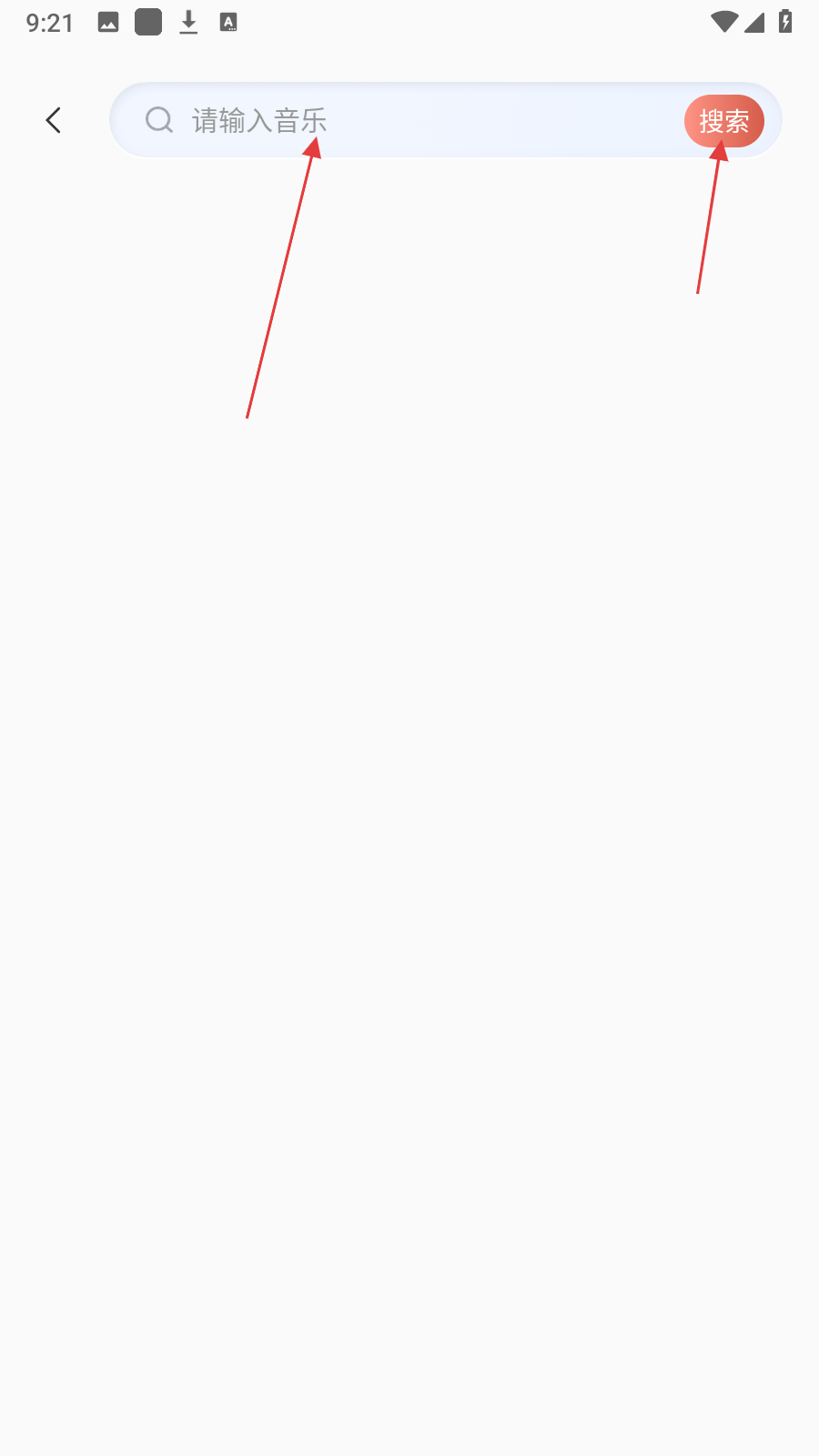
Task: Focus the 请输入音乐 search field
Action: click(x=409, y=120)
